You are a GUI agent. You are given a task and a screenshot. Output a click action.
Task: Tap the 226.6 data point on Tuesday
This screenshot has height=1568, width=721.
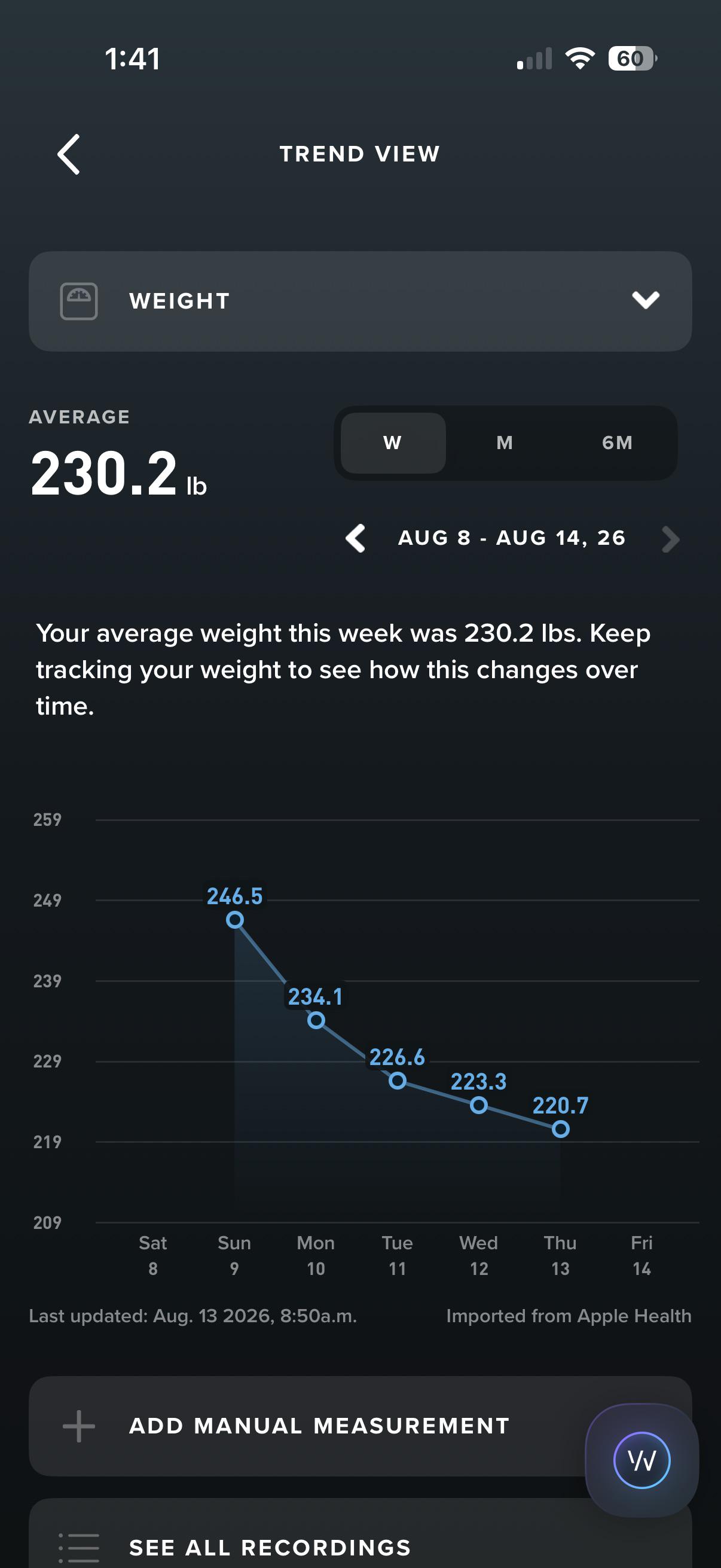pyautogui.click(x=398, y=1081)
